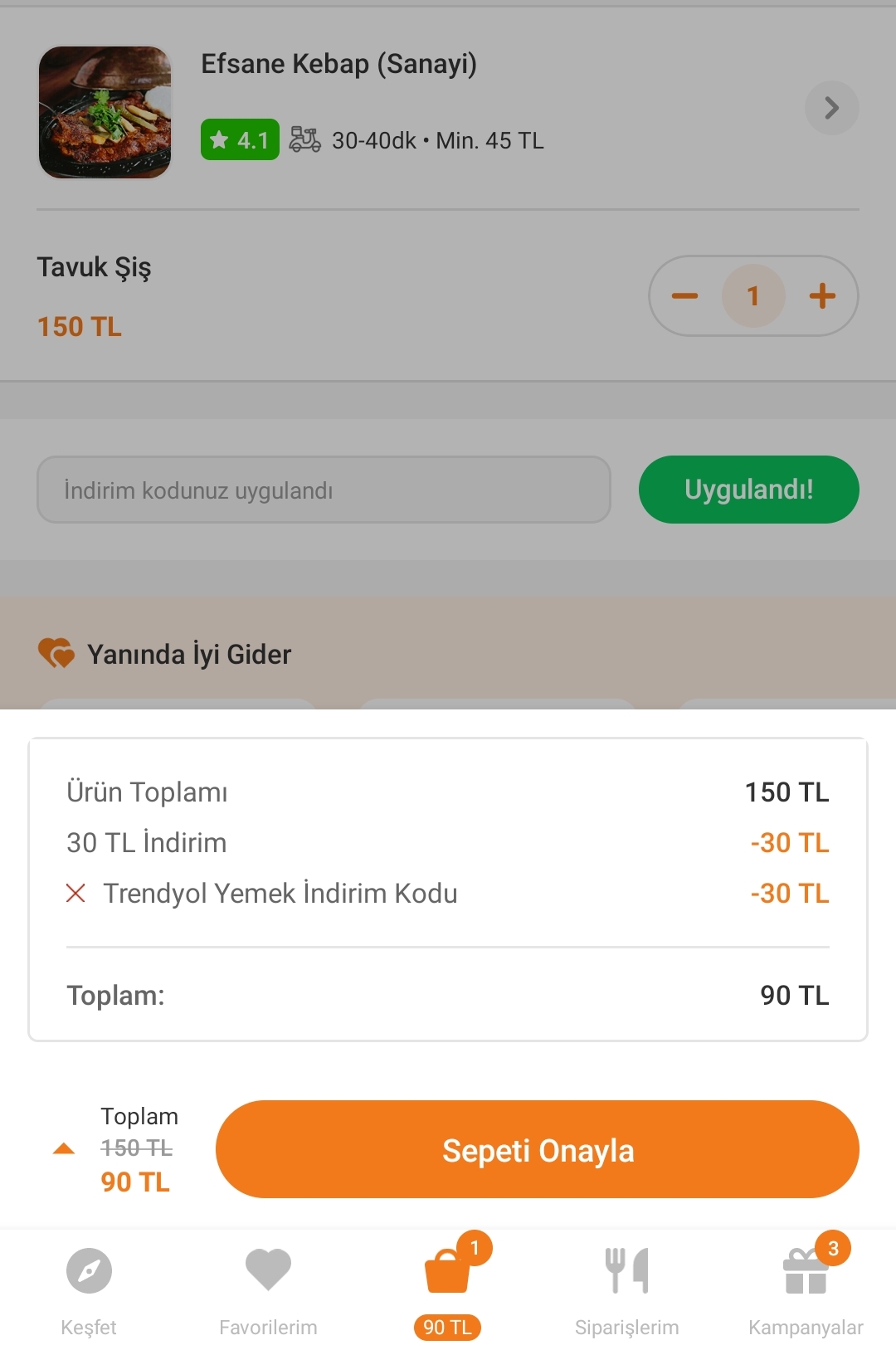Increase Tavuk Şiş quantity

(822, 296)
